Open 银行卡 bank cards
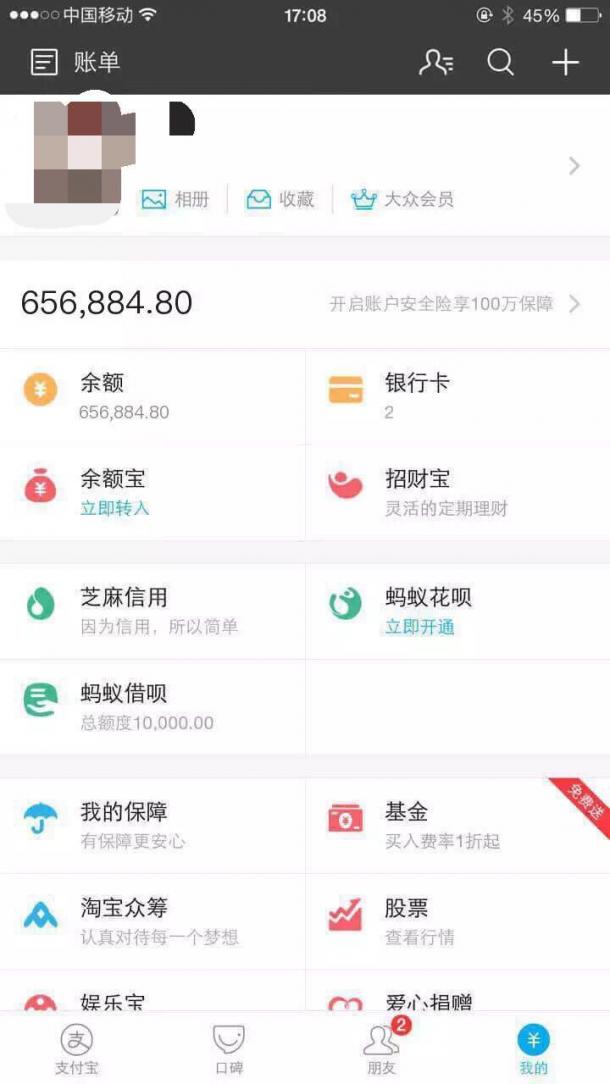Image resolution: width=610 pixels, height=1084 pixels. click(x=455, y=396)
